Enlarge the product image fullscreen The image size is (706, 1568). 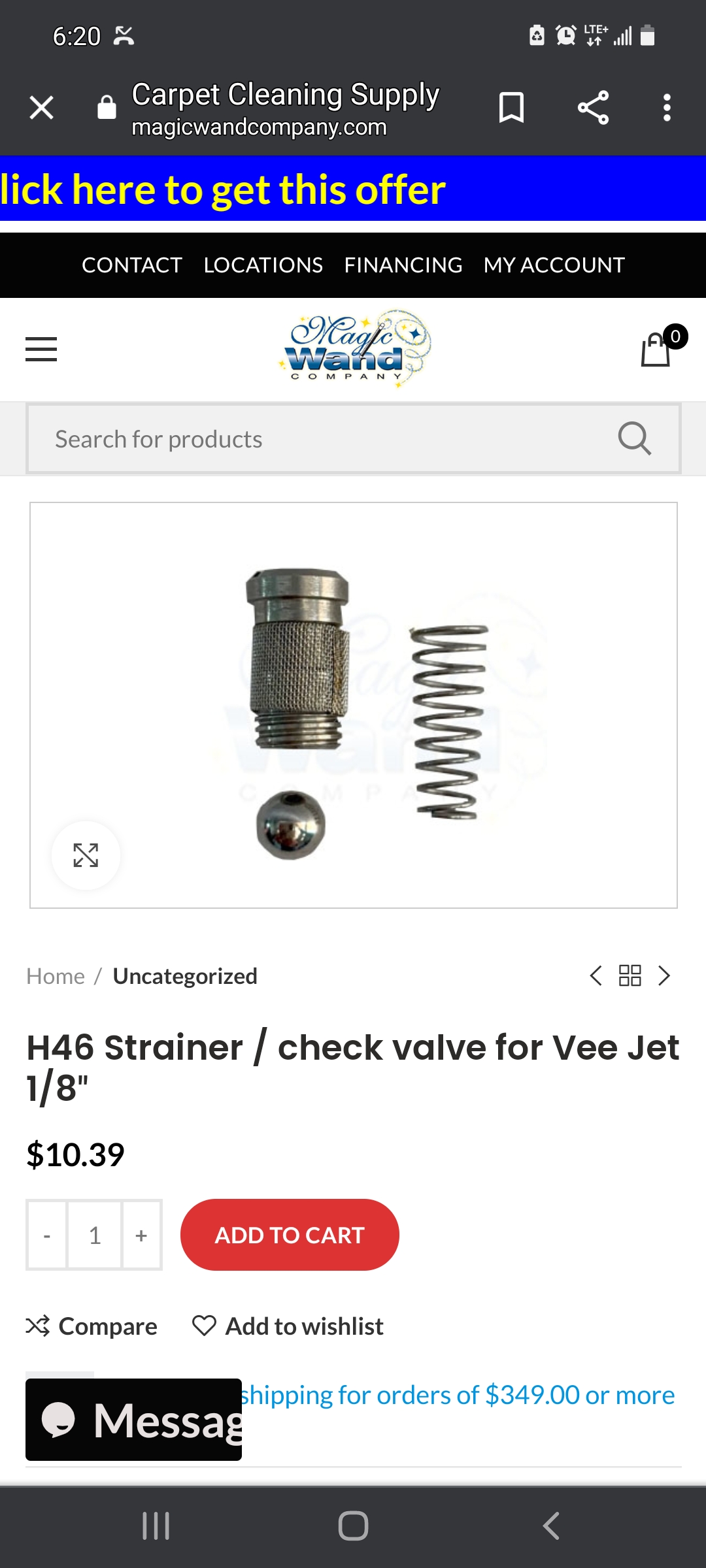[86, 855]
